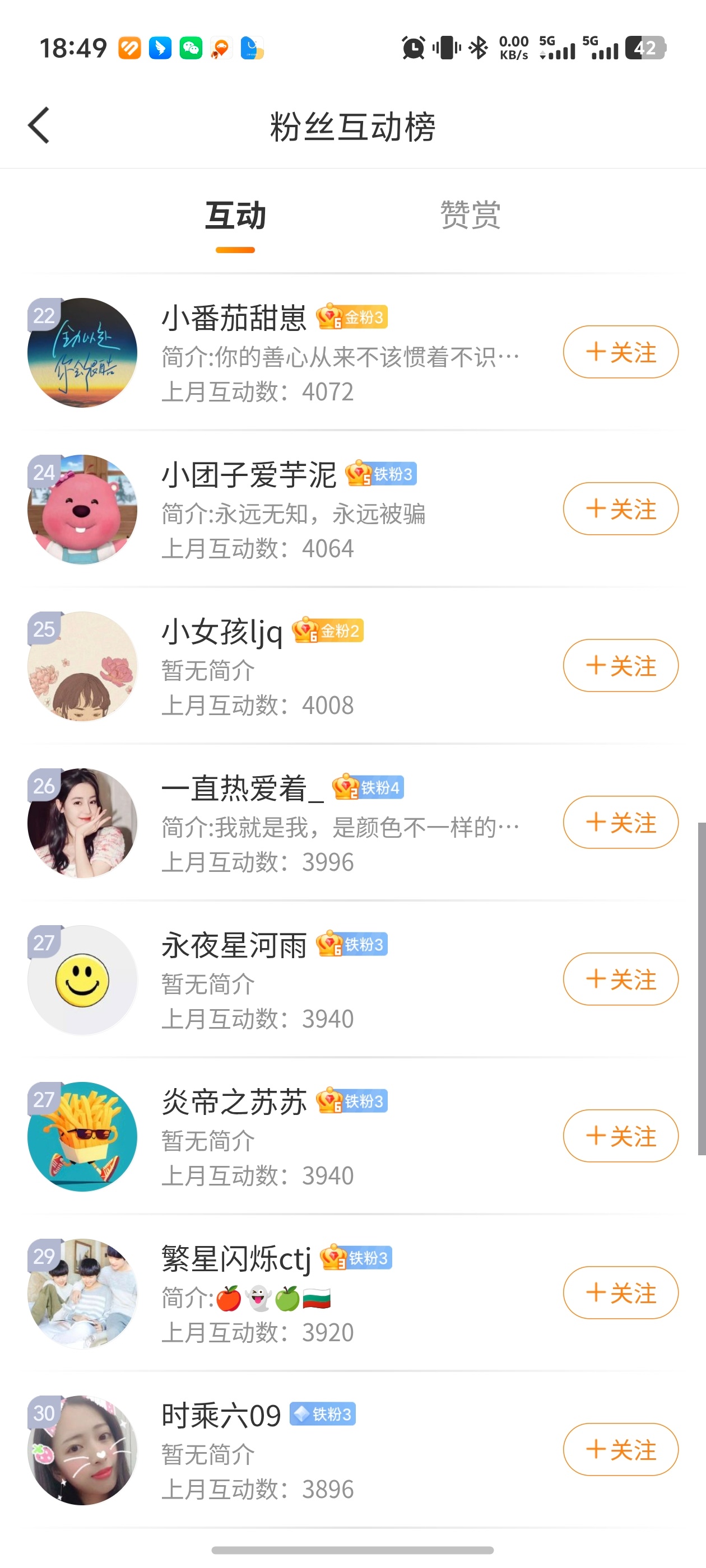Follow 一直热爱着_
The width and height of the screenshot is (706, 1568).
pos(620,822)
